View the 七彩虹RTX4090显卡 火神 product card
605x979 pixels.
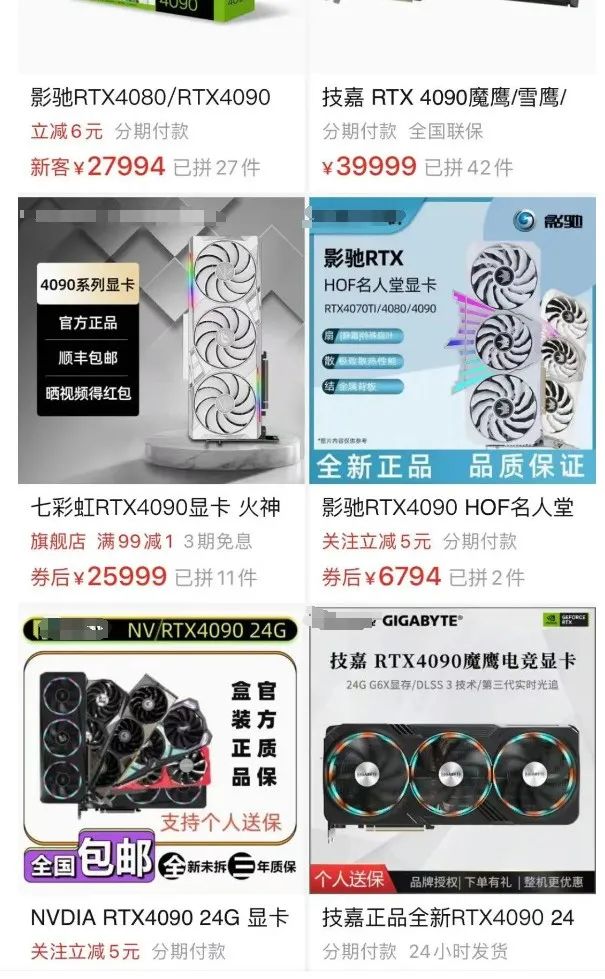tap(161, 397)
